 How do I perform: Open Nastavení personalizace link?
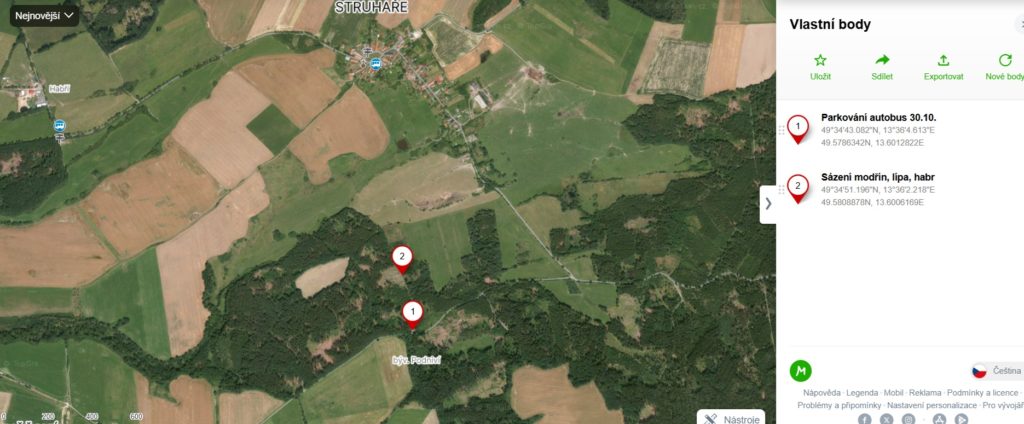[x=931, y=405]
